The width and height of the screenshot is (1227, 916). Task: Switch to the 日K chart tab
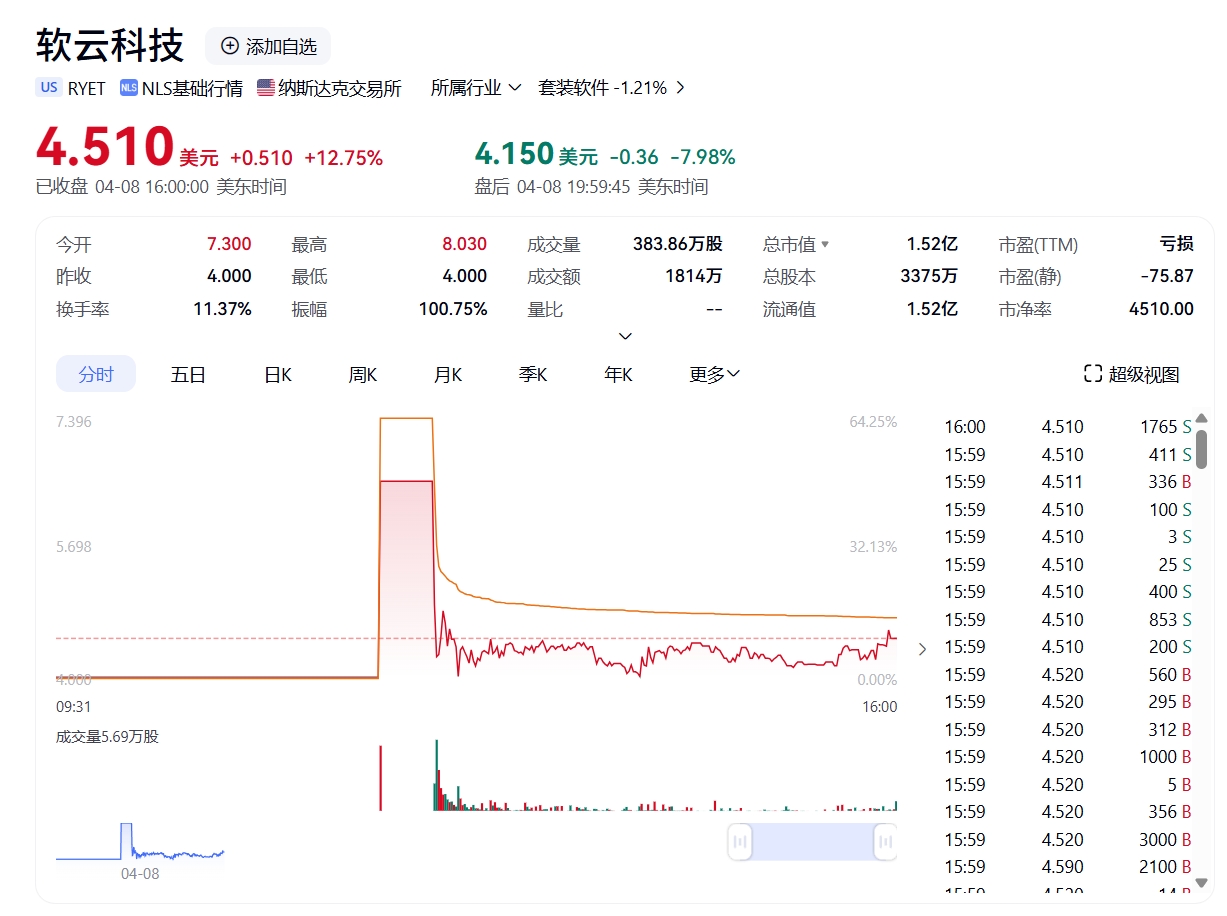click(277, 375)
